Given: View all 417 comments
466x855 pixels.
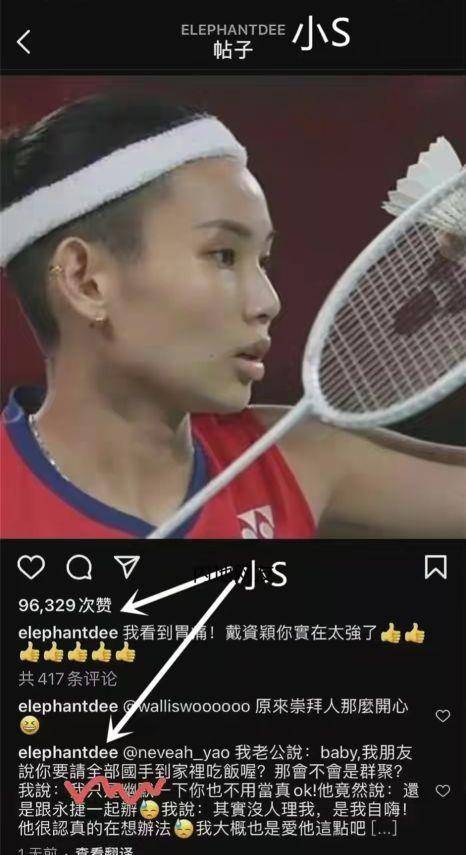Looking at the screenshot, I should click(68, 679).
